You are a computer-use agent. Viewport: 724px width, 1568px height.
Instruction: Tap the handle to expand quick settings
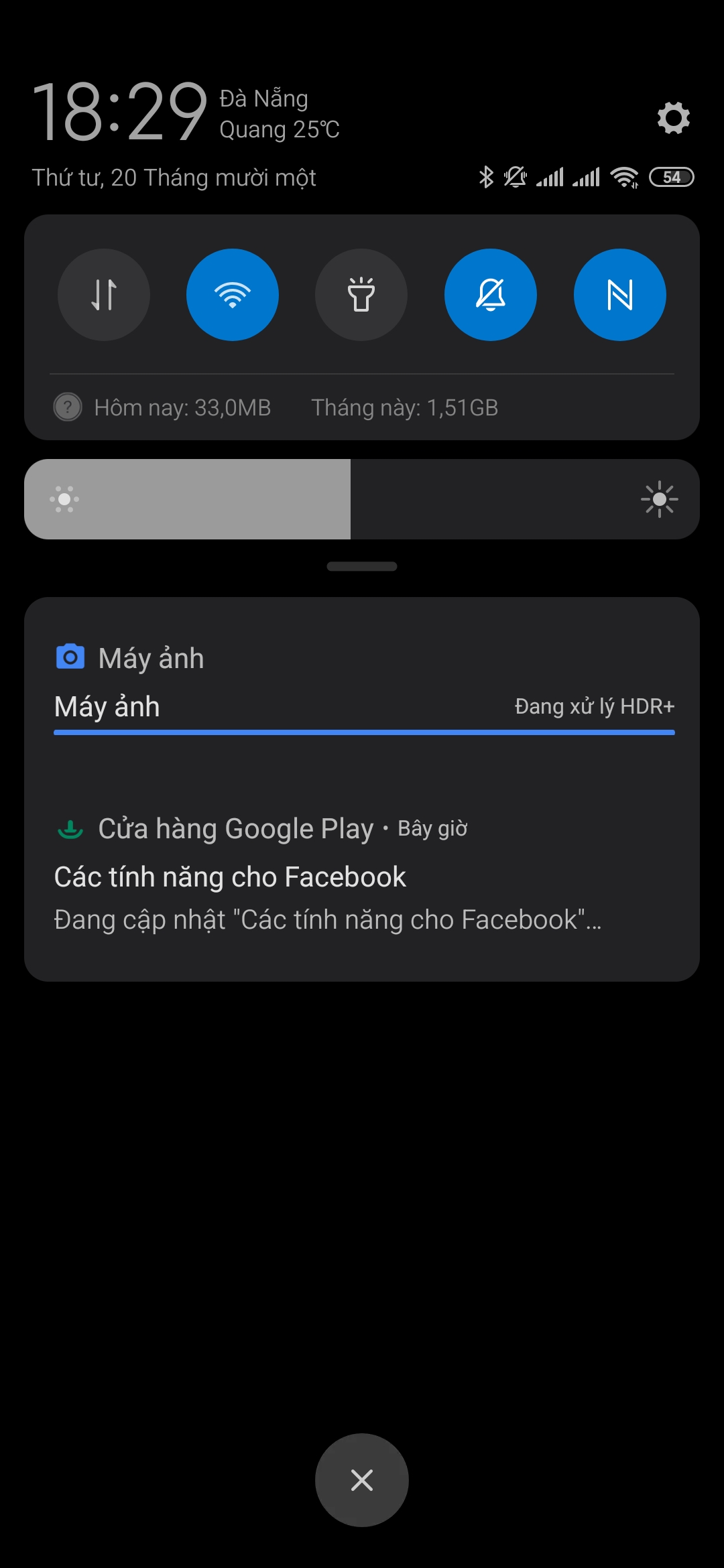click(x=362, y=566)
